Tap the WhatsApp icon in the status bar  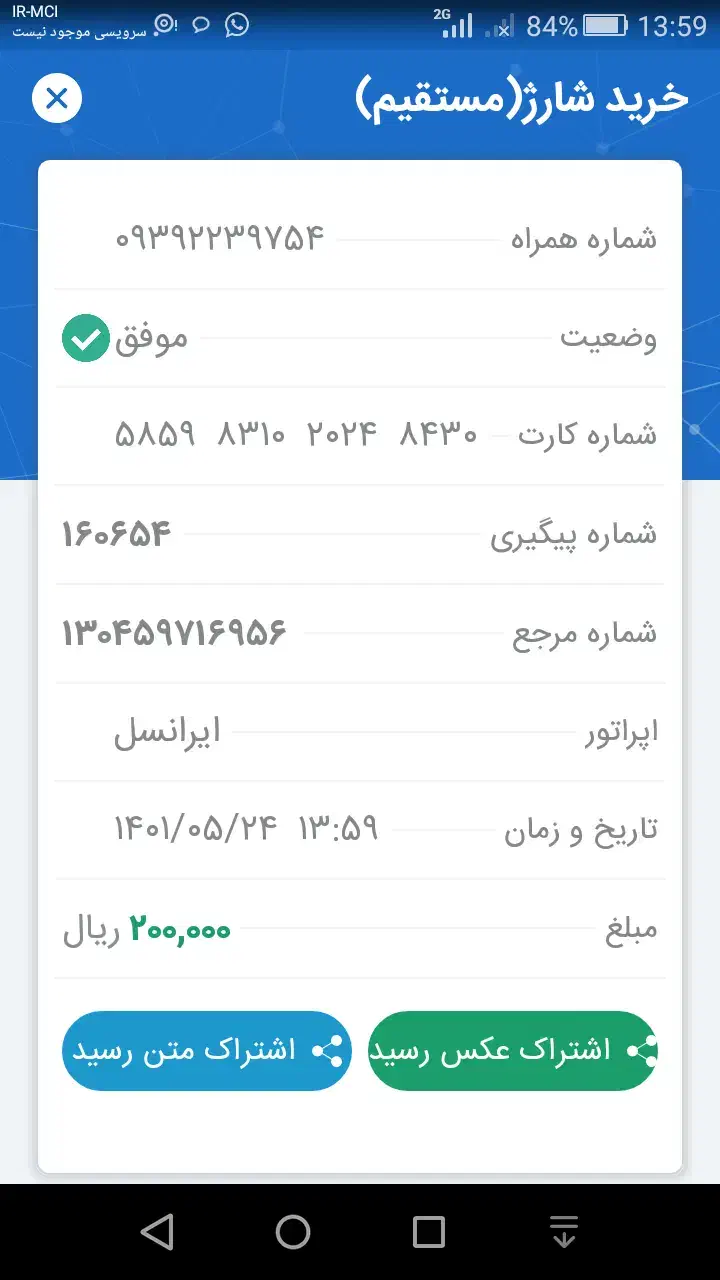(237, 25)
